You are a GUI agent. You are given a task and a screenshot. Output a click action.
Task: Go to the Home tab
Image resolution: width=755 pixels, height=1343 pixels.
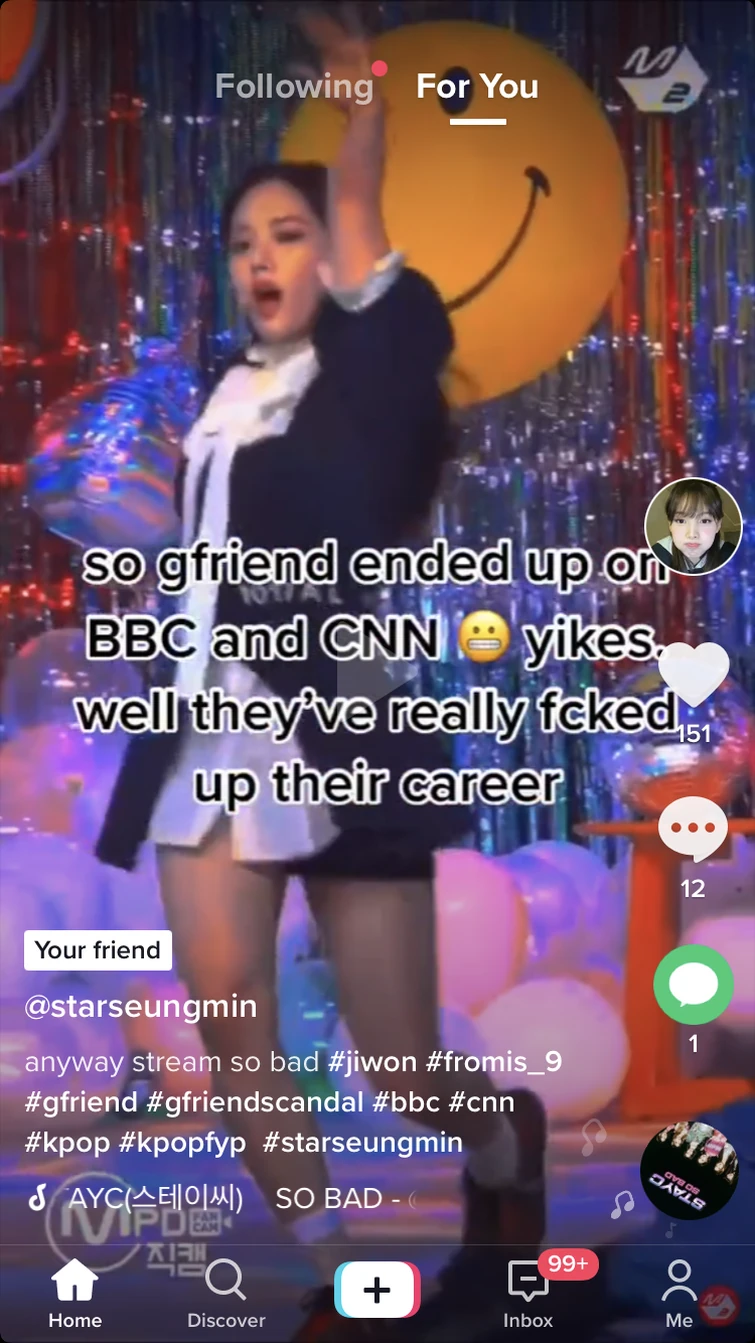click(75, 1293)
